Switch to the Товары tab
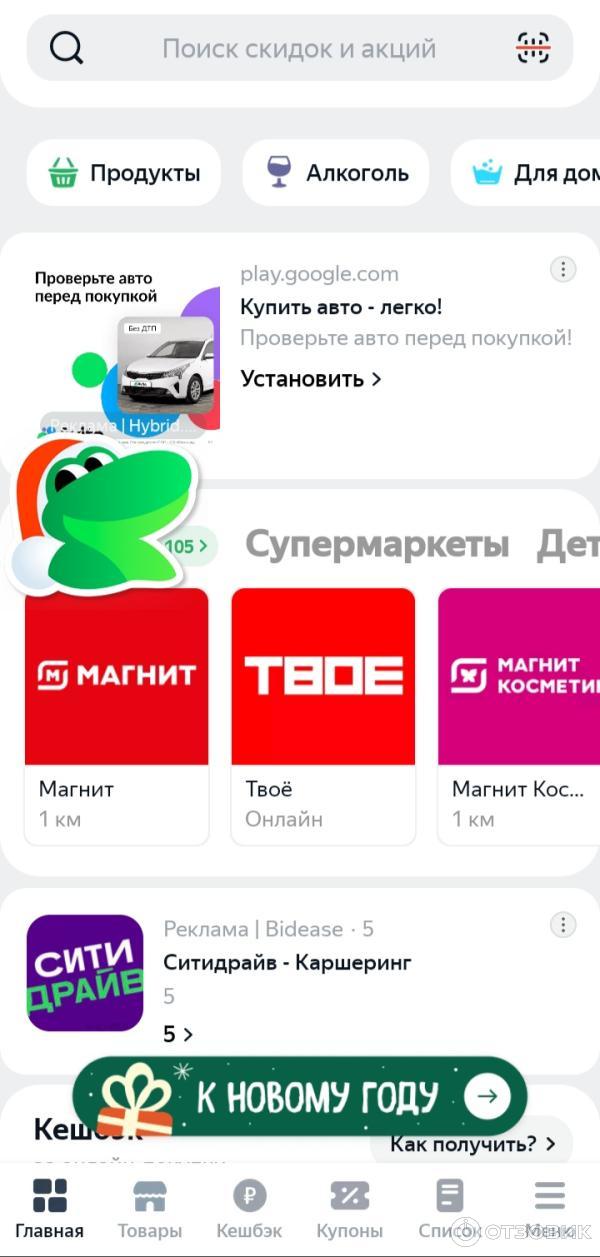600x1257 pixels. click(x=150, y=1208)
